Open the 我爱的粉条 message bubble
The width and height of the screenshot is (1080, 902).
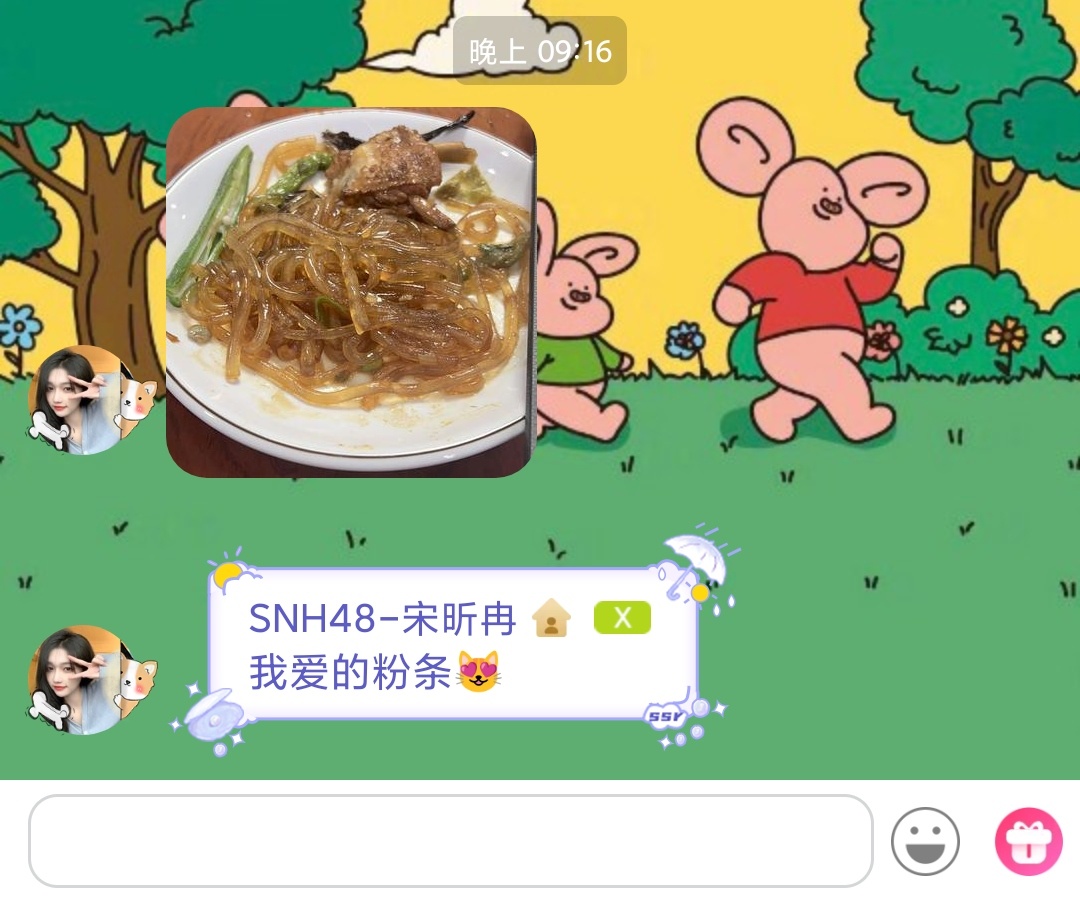(x=452, y=645)
